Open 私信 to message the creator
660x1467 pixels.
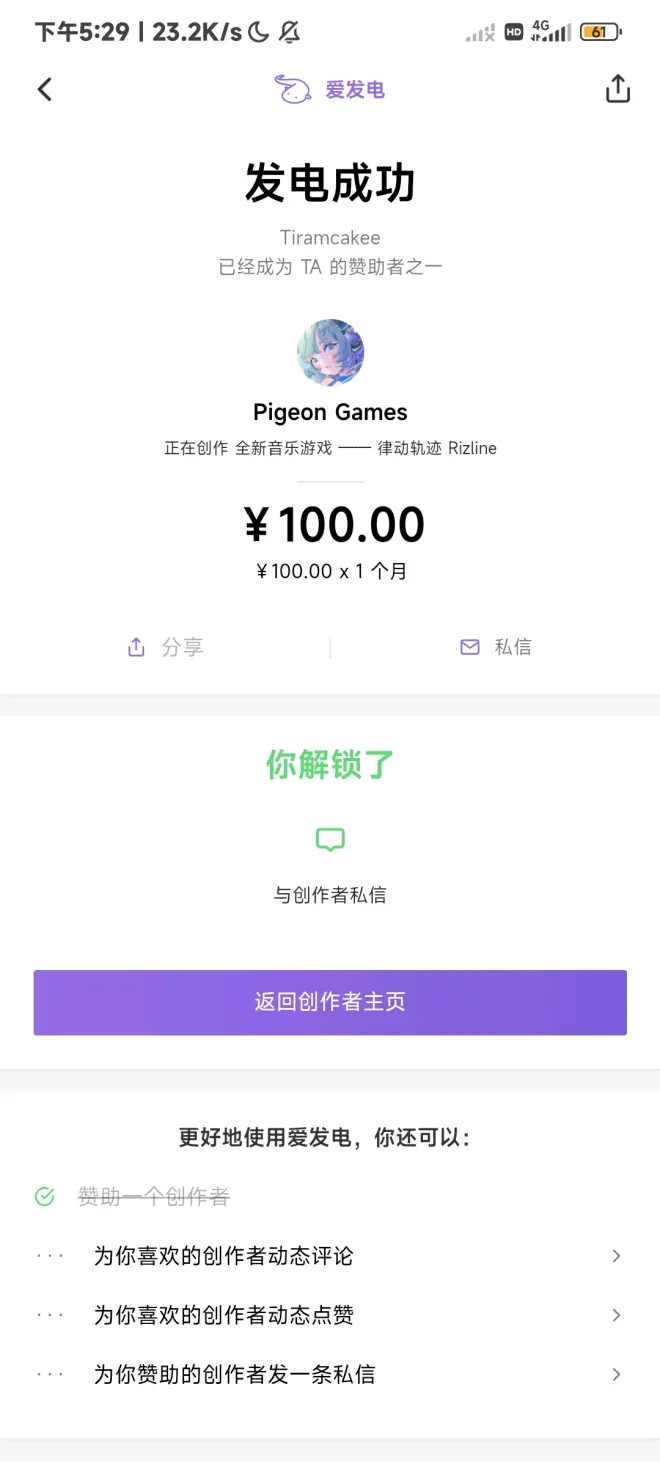click(496, 647)
